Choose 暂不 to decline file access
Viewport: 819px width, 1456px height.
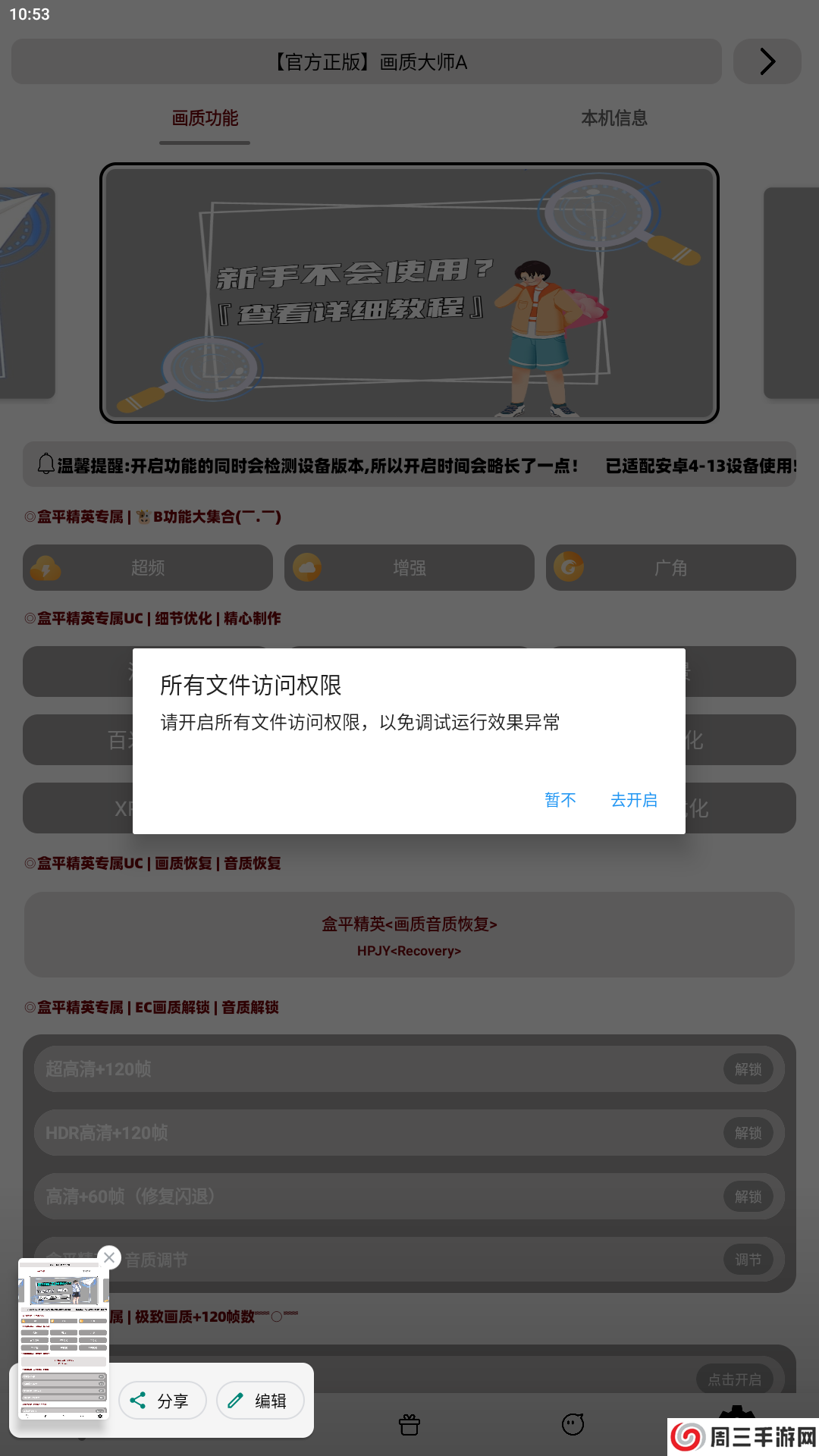[560, 800]
